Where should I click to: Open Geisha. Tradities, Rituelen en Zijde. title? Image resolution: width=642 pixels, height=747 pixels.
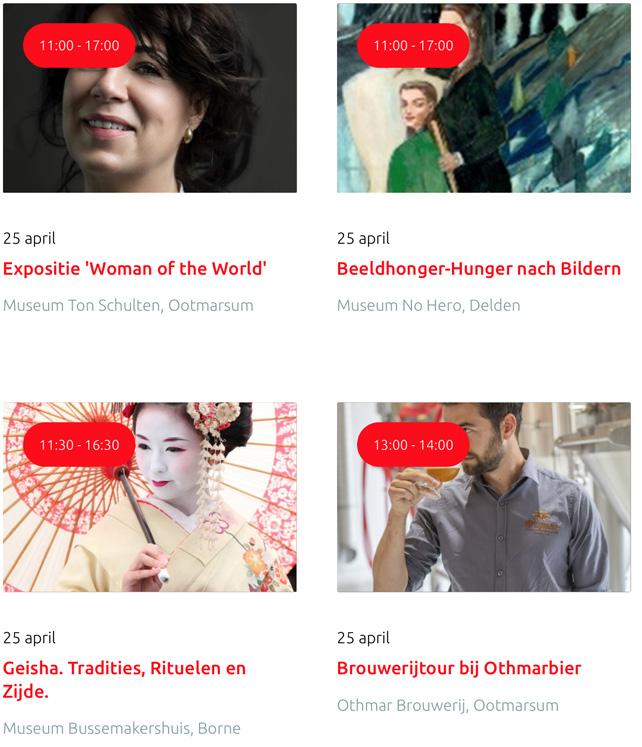point(124,680)
